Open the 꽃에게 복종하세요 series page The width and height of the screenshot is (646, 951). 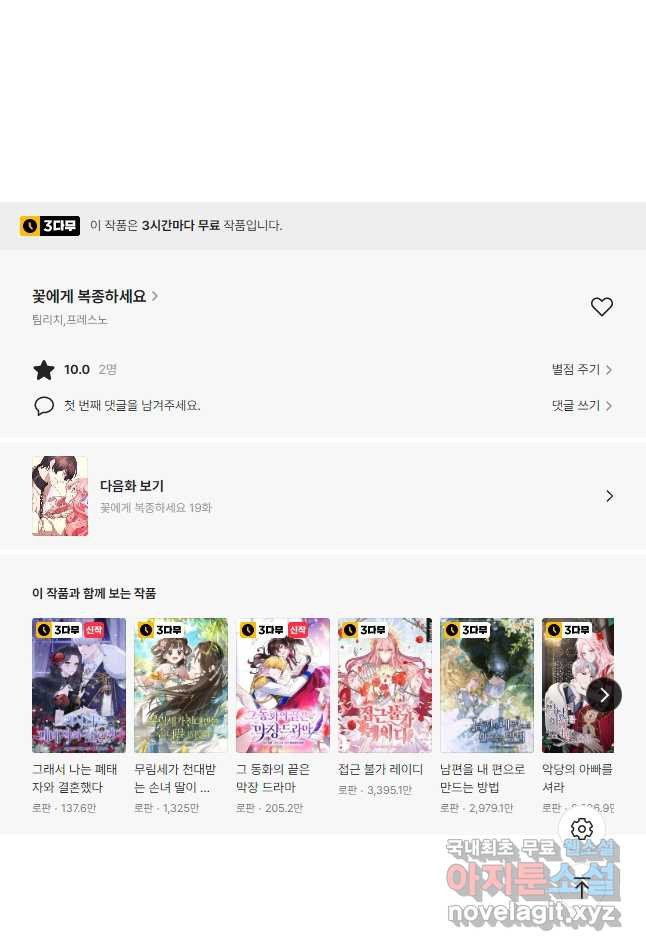tap(95, 296)
